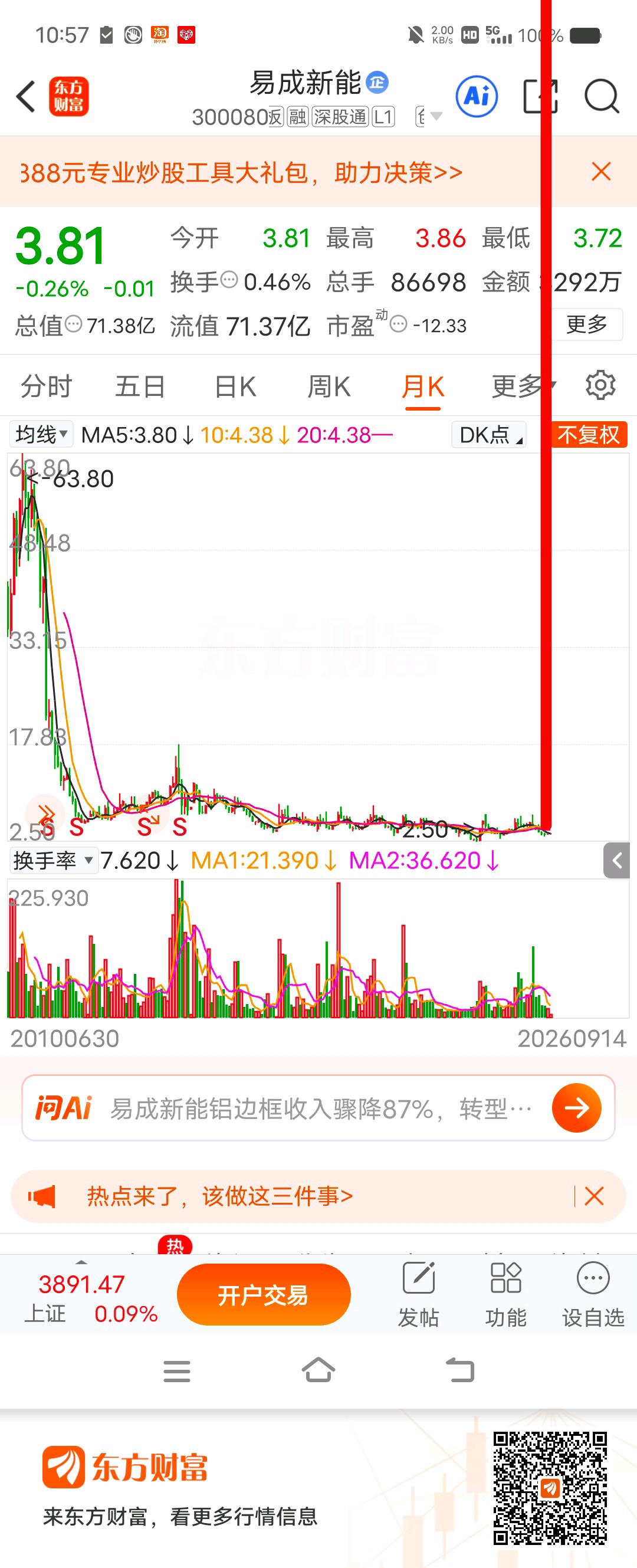Open the AI assistant icon

tap(477, 96)
